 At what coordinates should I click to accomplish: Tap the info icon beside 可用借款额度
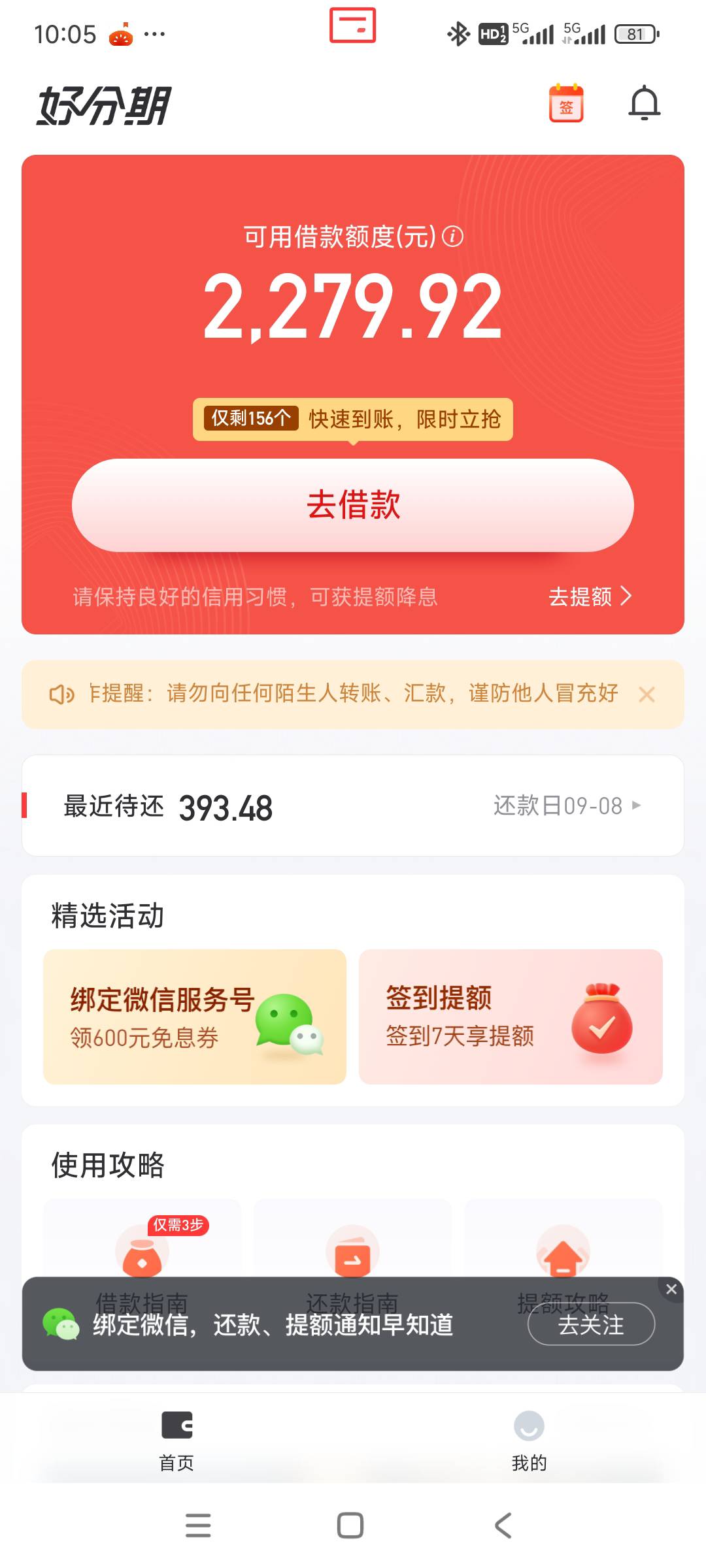[452, 237]
